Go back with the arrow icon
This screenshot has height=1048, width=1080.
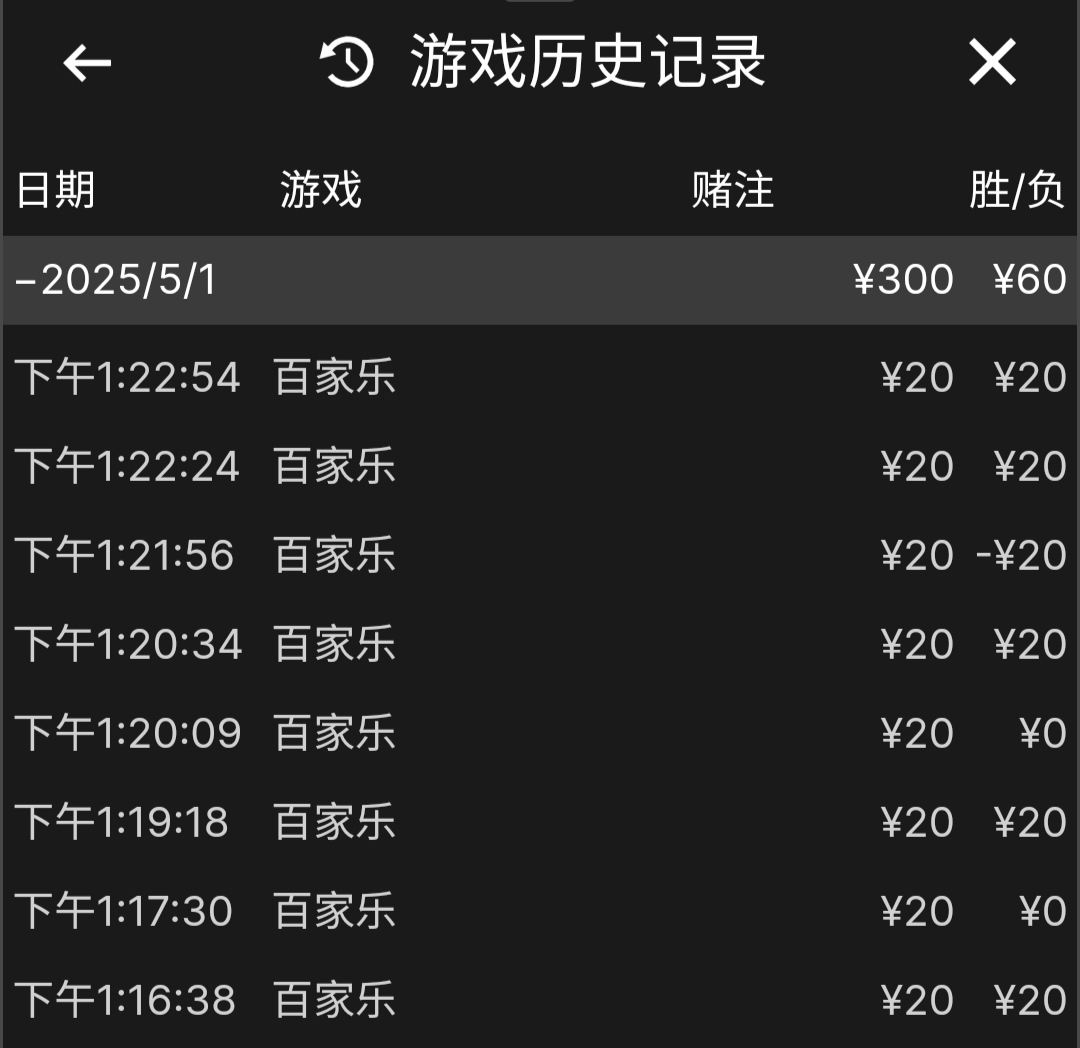click(x=87, y=63)
